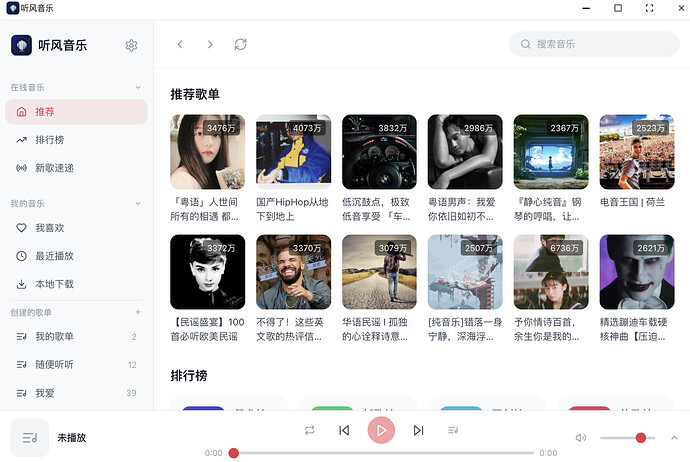Open the 电音王国 playlist card

pos(636,152)
